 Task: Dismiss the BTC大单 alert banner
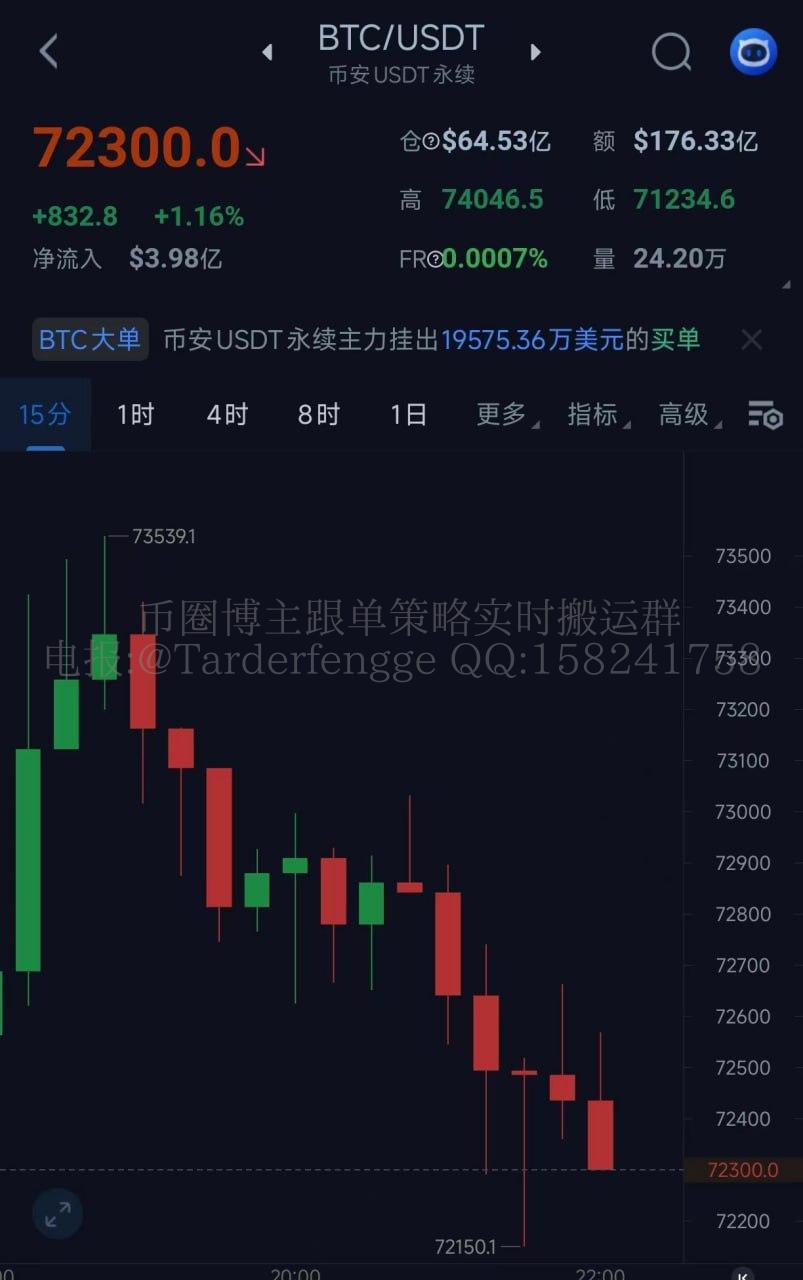751,340
